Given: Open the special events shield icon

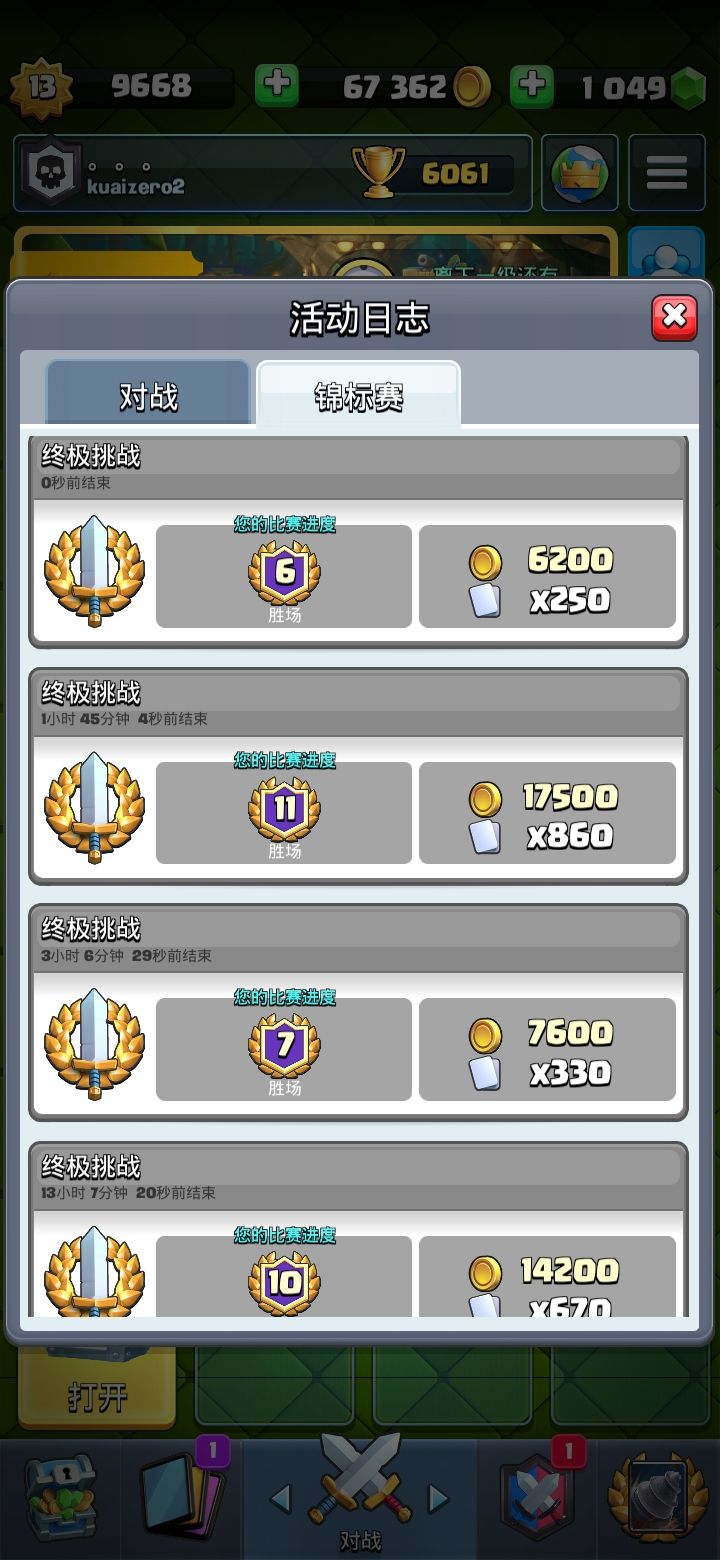Looking at the screenshot, I should coord(537,1497).
